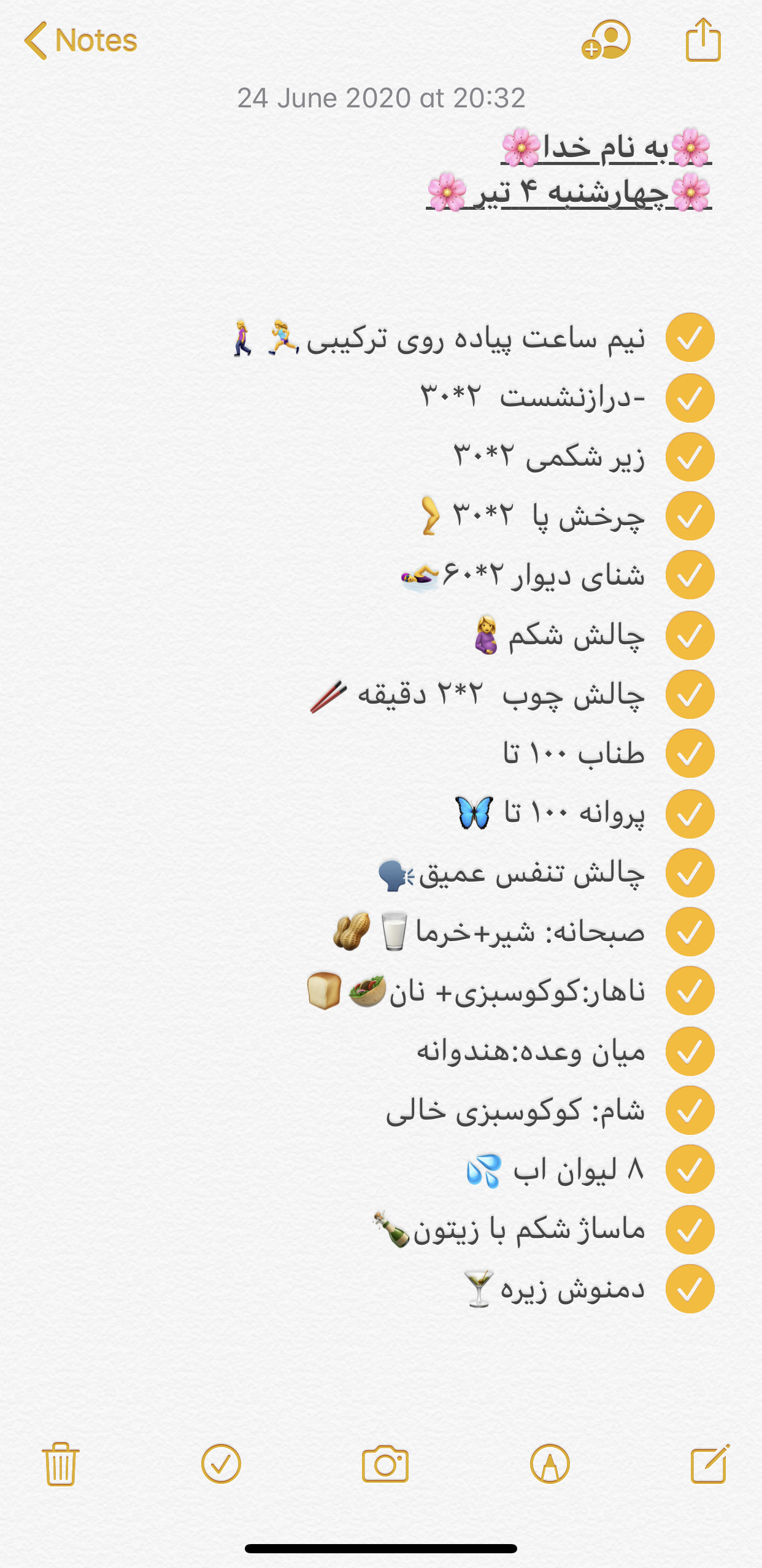Uncheck the دمنوش زیره item
Image resolution: width=762 pixels, height=1568 pixels.
690,1288
